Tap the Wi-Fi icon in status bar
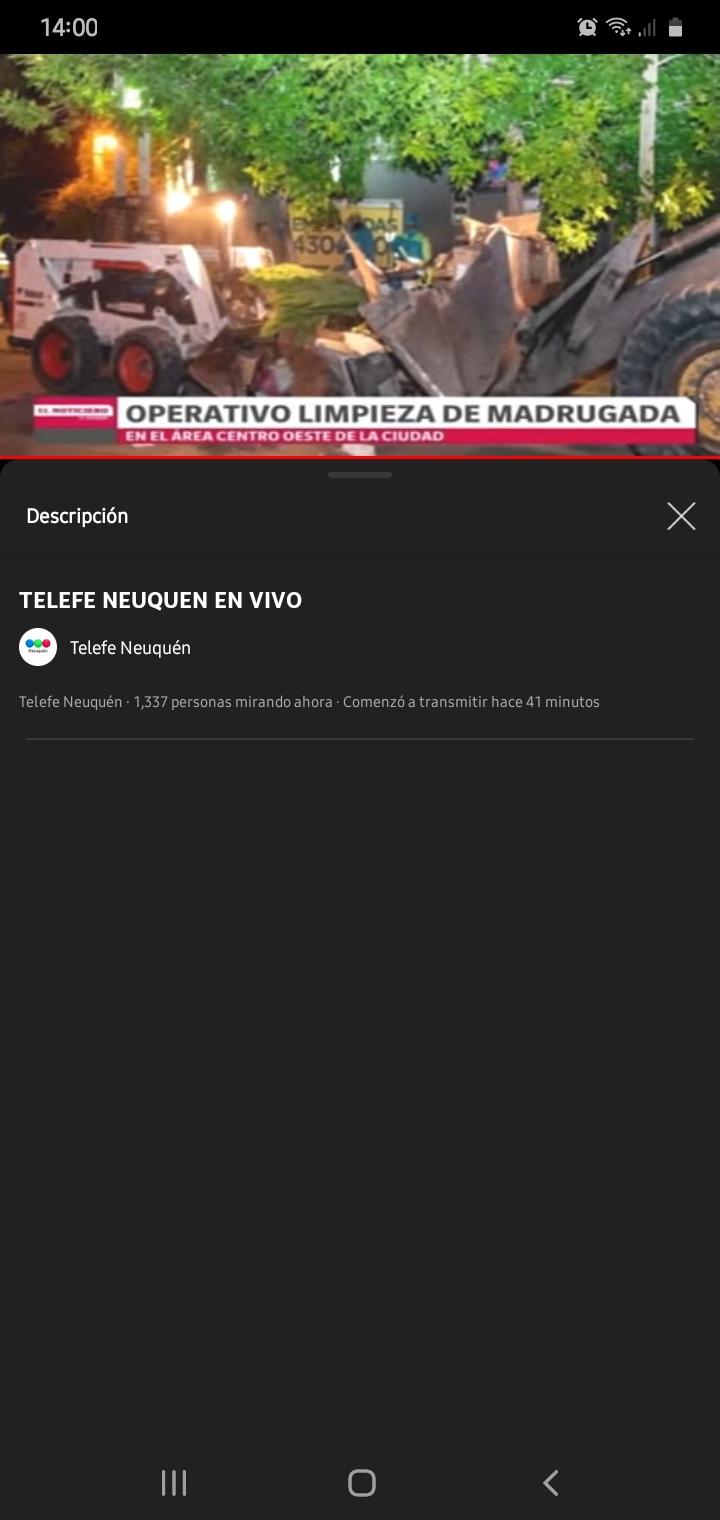Viewport: 720px width, 1520px height. (616, 27)
